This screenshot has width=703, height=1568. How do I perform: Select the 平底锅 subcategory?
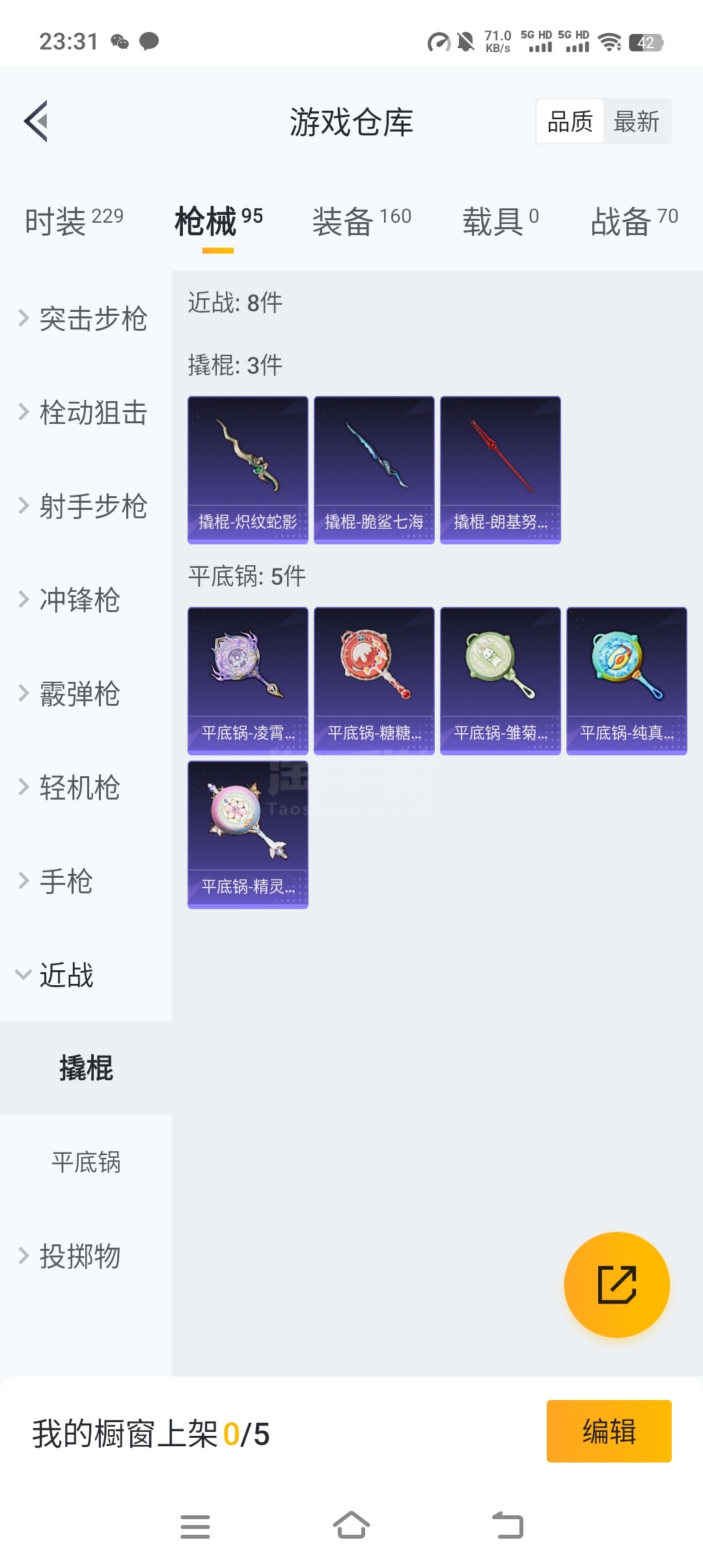[x=86, y=1162]
